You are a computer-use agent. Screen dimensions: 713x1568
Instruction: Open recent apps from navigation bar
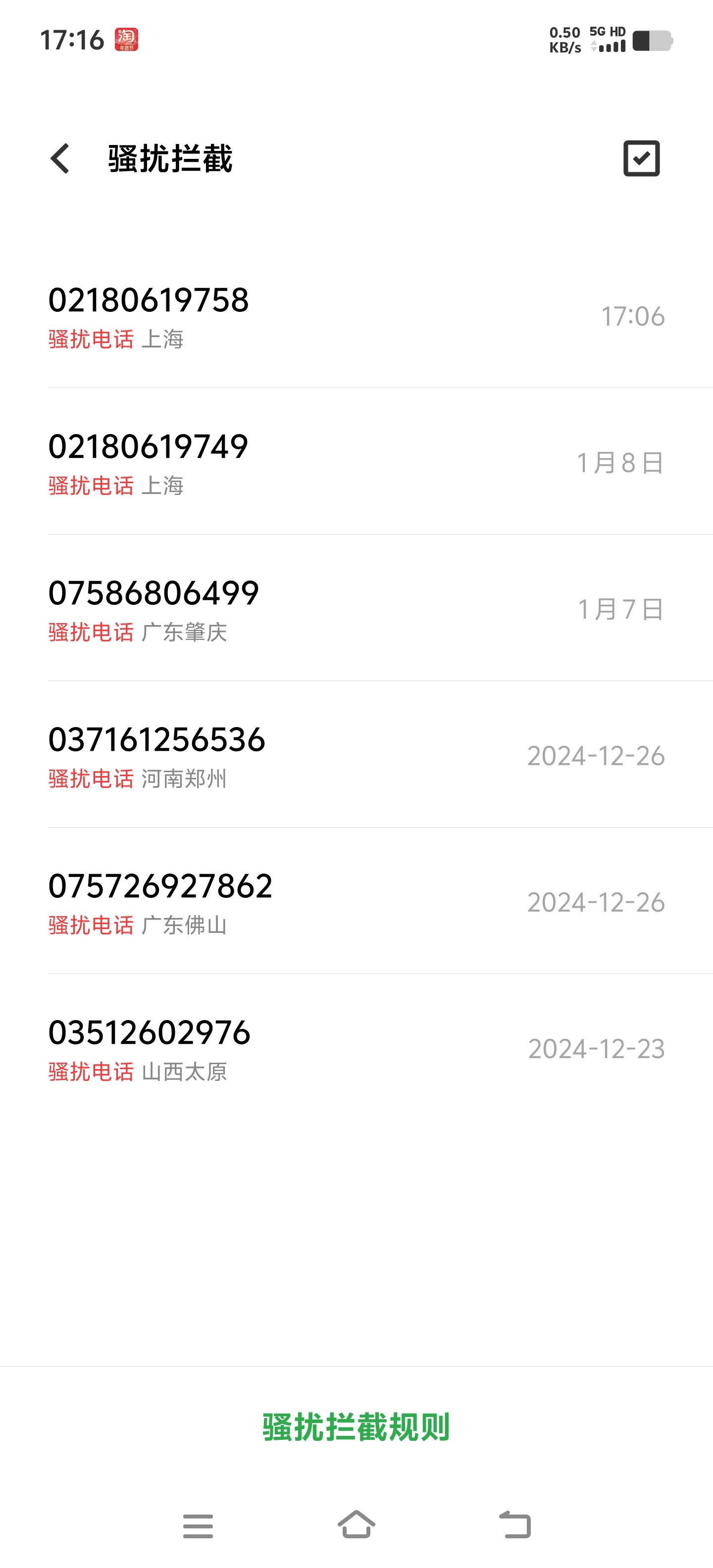pos(198,1525)
